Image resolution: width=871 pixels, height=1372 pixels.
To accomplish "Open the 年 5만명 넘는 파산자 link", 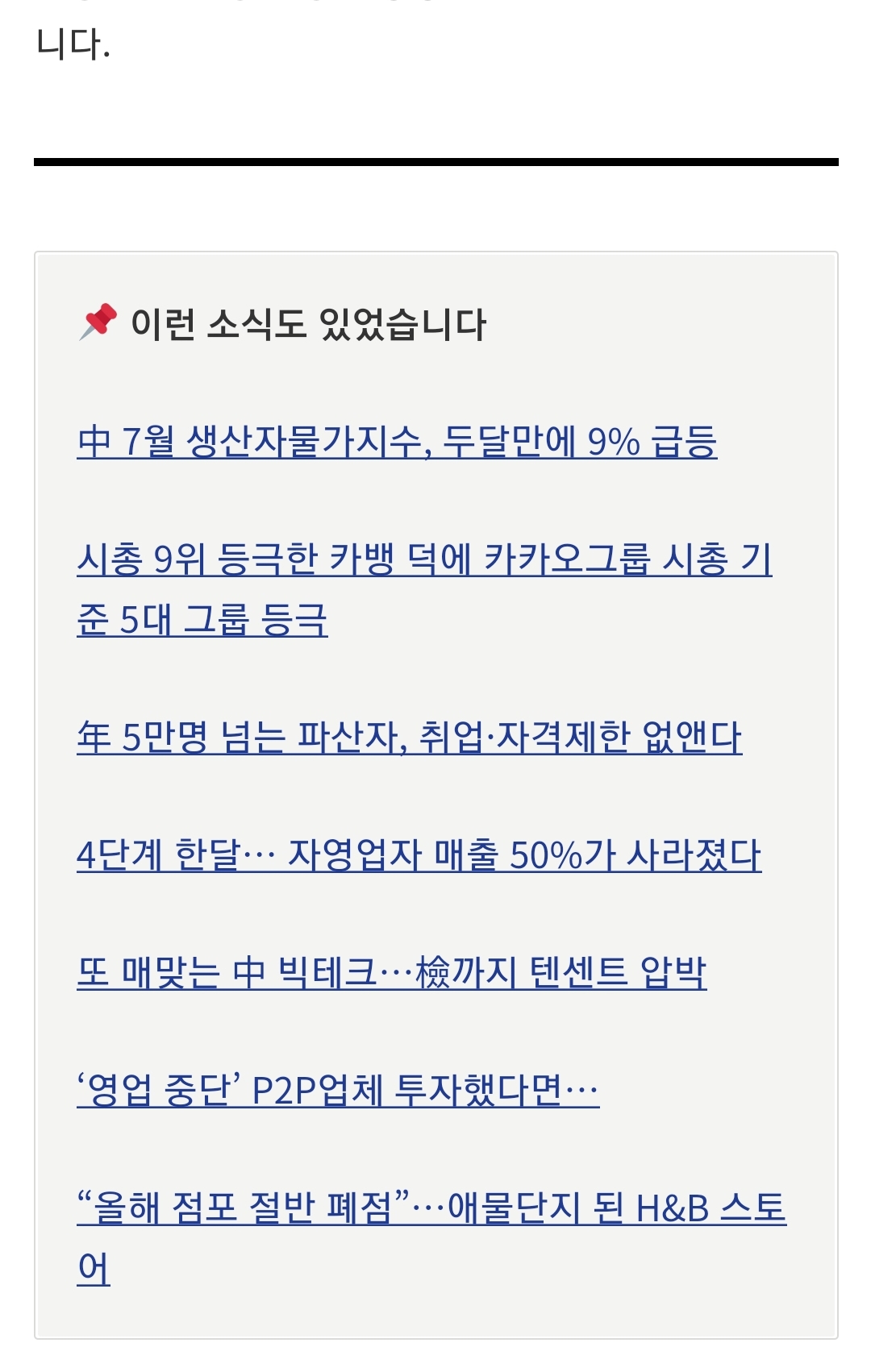I will coord(409,737).
